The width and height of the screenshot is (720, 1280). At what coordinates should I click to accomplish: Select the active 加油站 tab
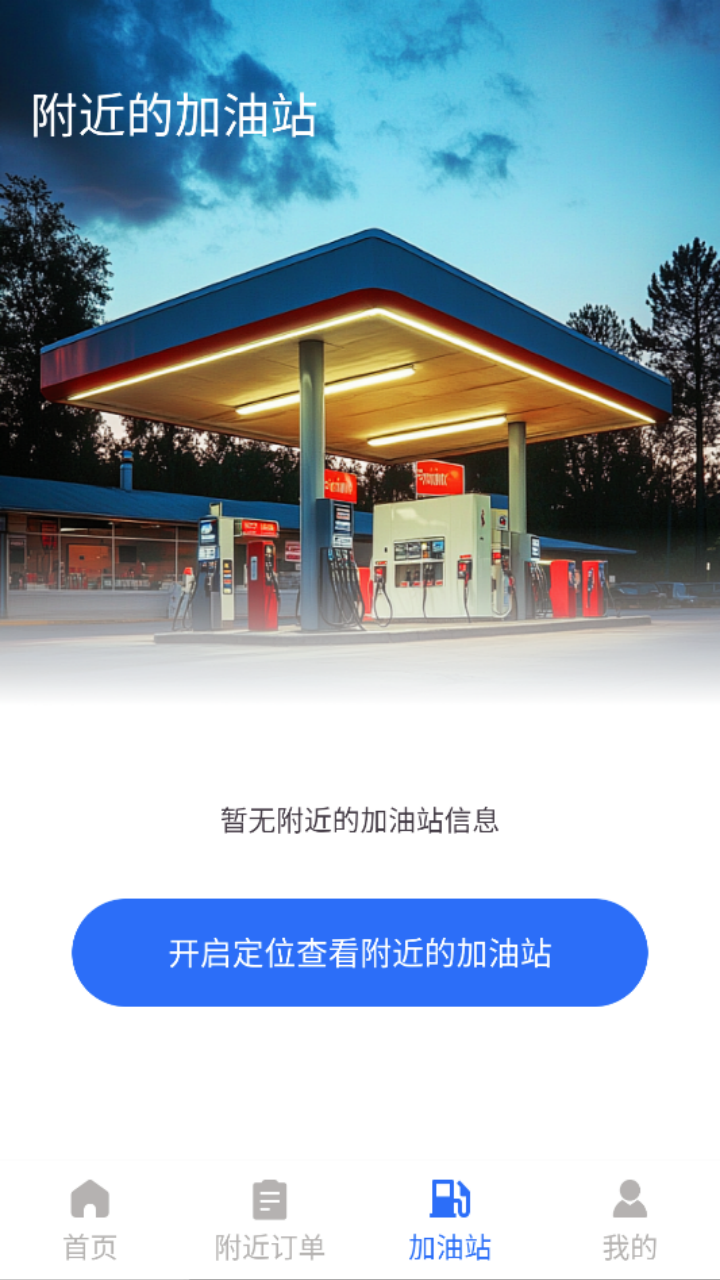(450, 1220)
